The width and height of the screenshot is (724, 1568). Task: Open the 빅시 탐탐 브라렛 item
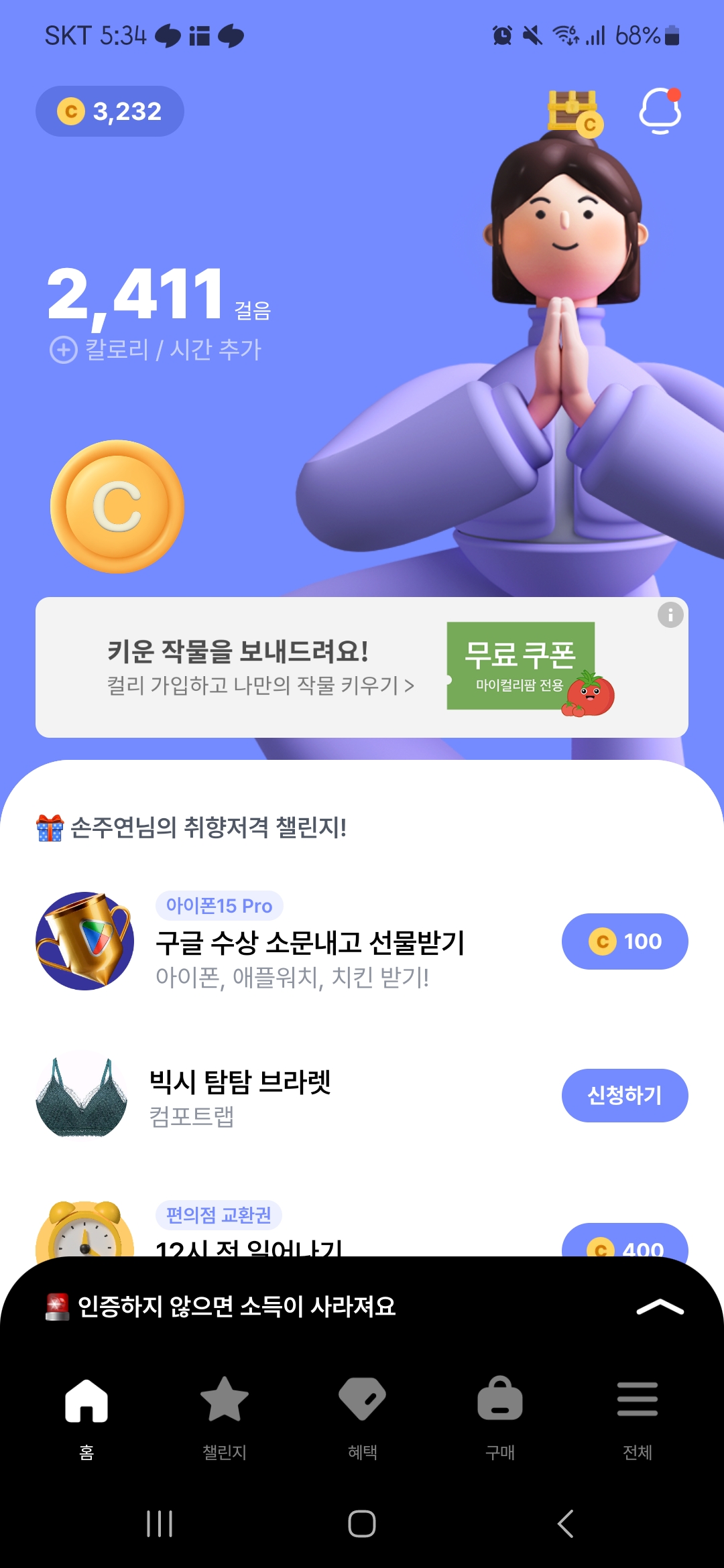click(x=239, y=1096)
